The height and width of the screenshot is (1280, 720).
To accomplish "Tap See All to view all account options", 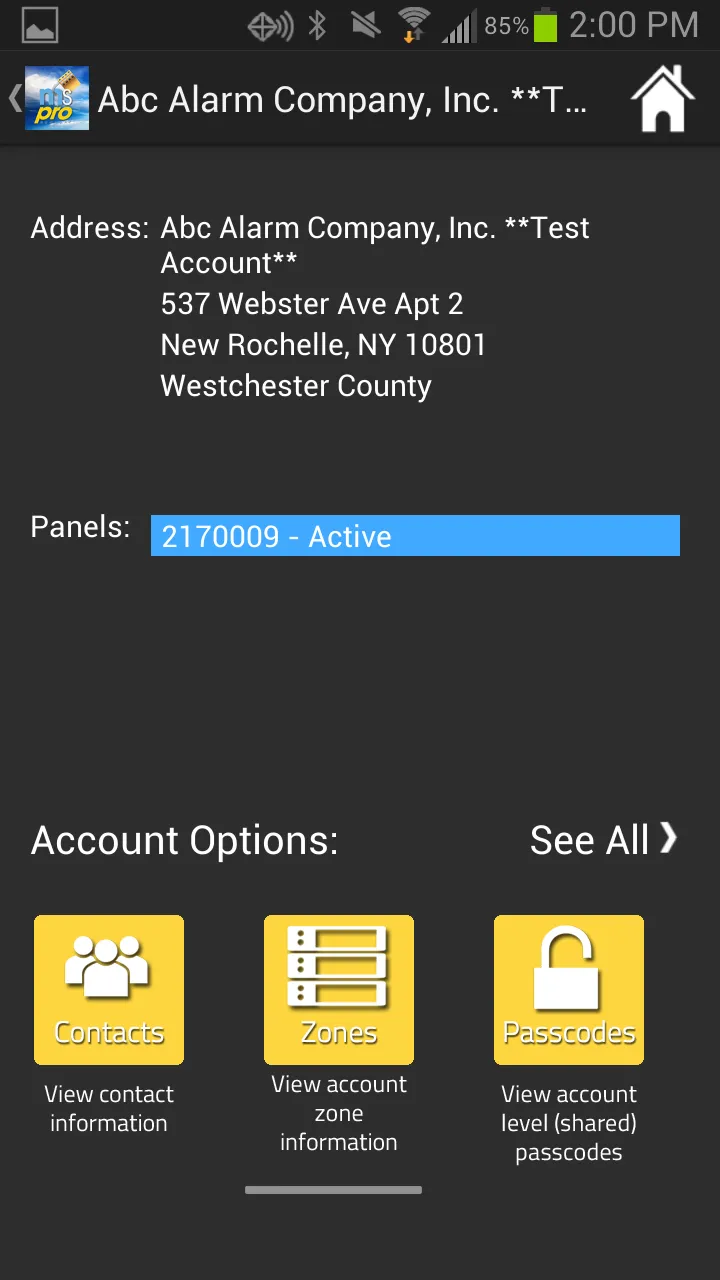I will pyautogui.click(x=588, y=840).
